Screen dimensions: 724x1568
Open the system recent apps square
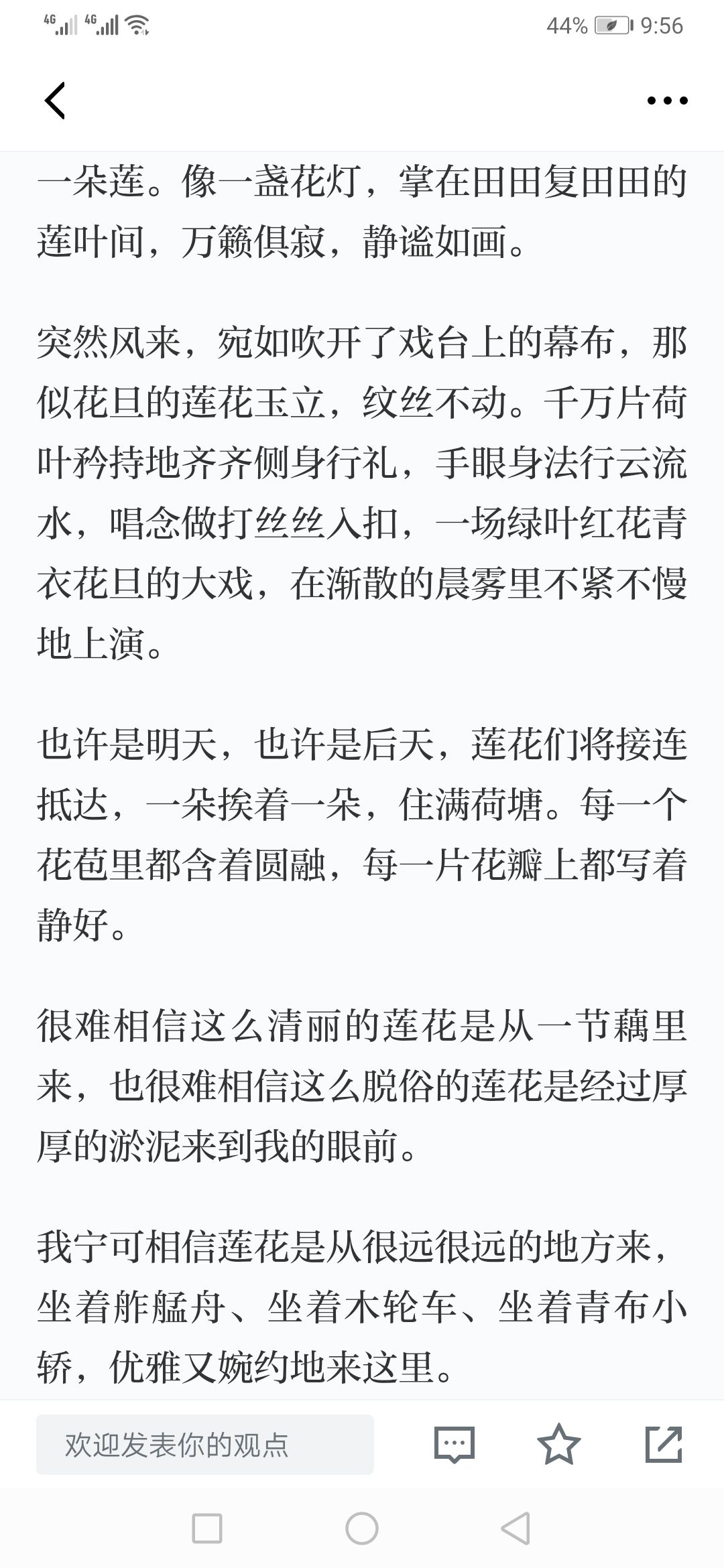click(207, 1528)
